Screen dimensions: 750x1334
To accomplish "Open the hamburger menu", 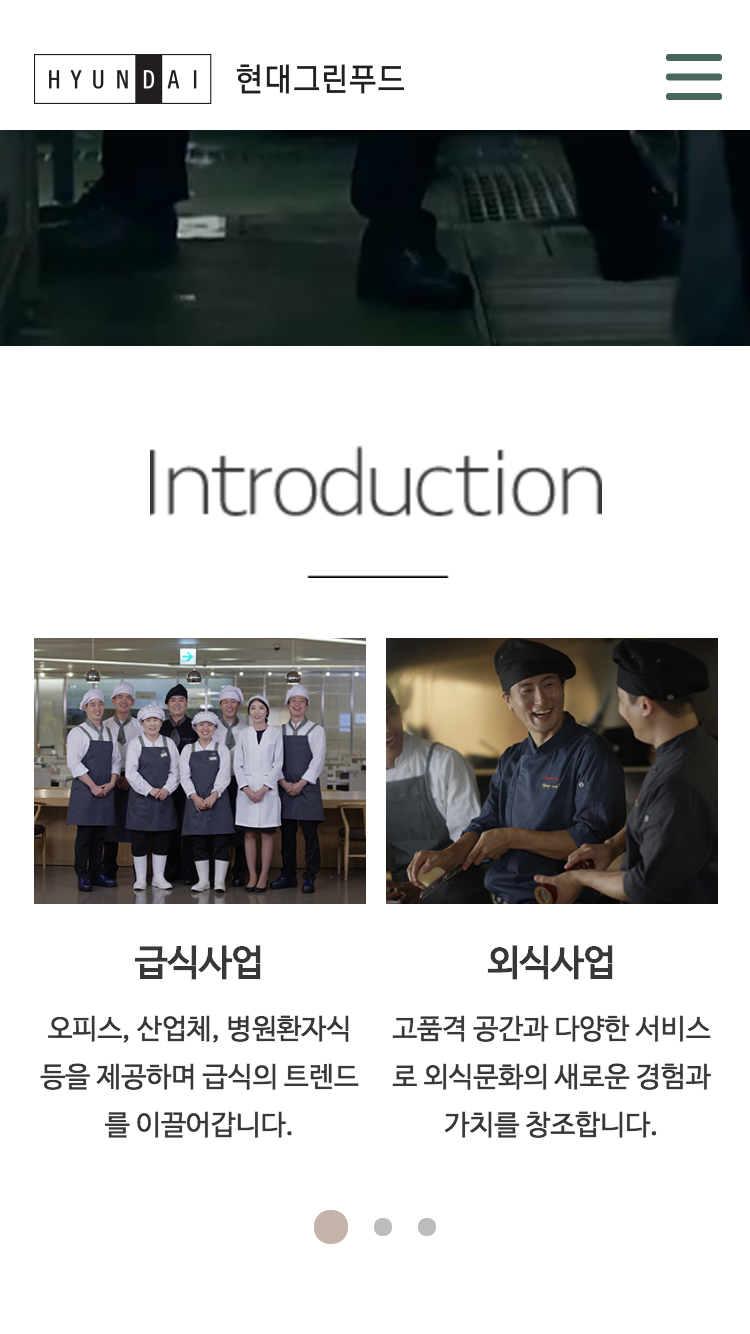I will coord(693,77).
